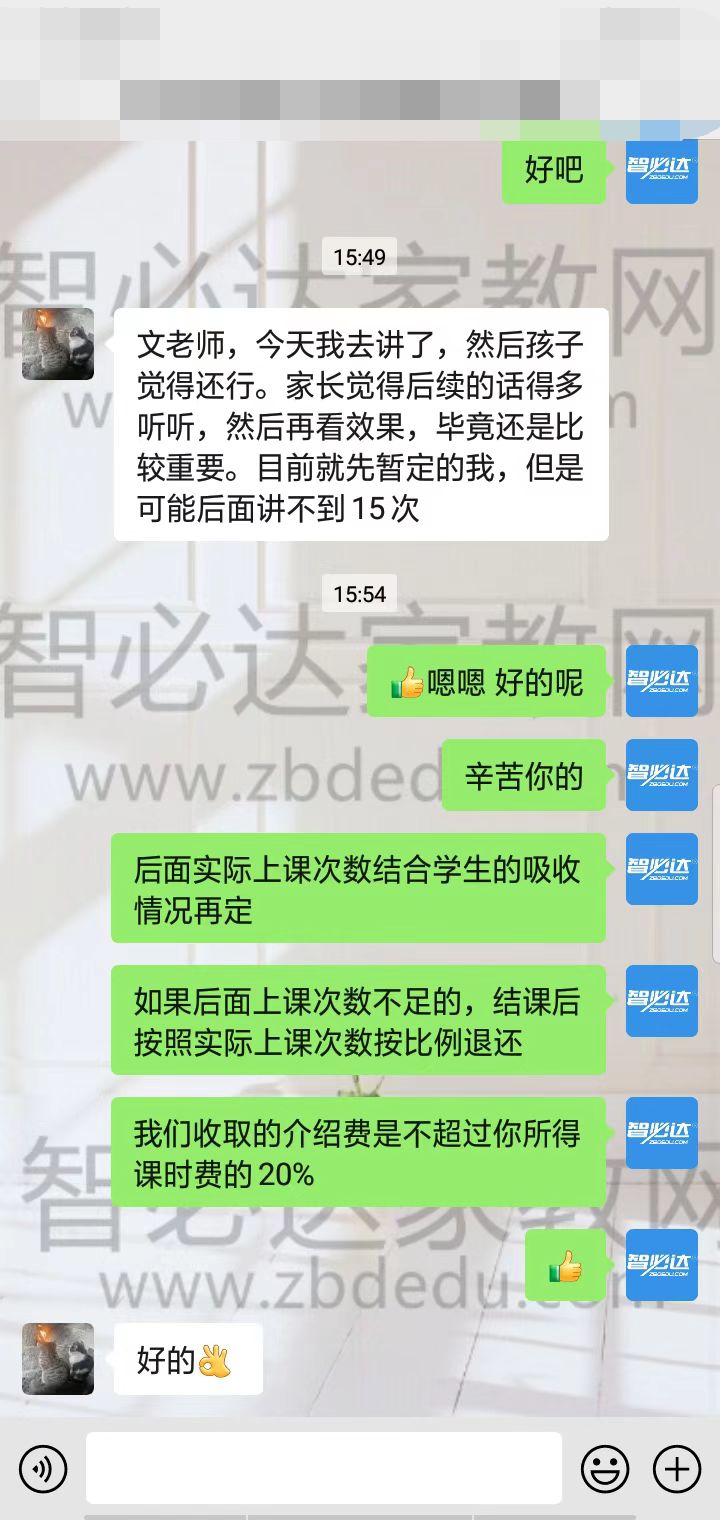
Task: Open the contact's cat avatar beside 文老师 message
Action: click(x=58, y=344)
